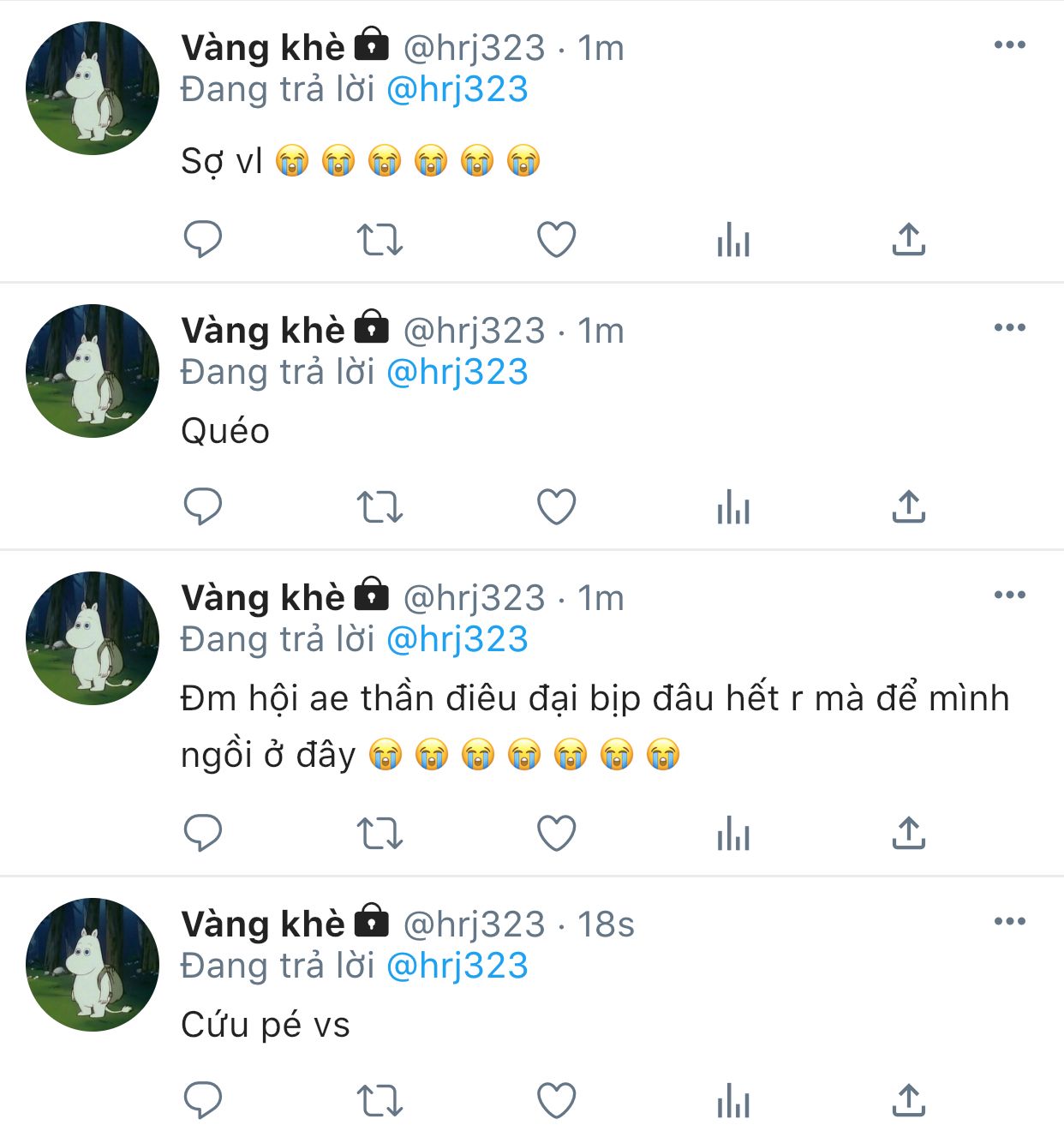Like the 'Đm hội ae thần điêu' tweet
This screenshot has height=1137, width=1064.
point(556,833)
